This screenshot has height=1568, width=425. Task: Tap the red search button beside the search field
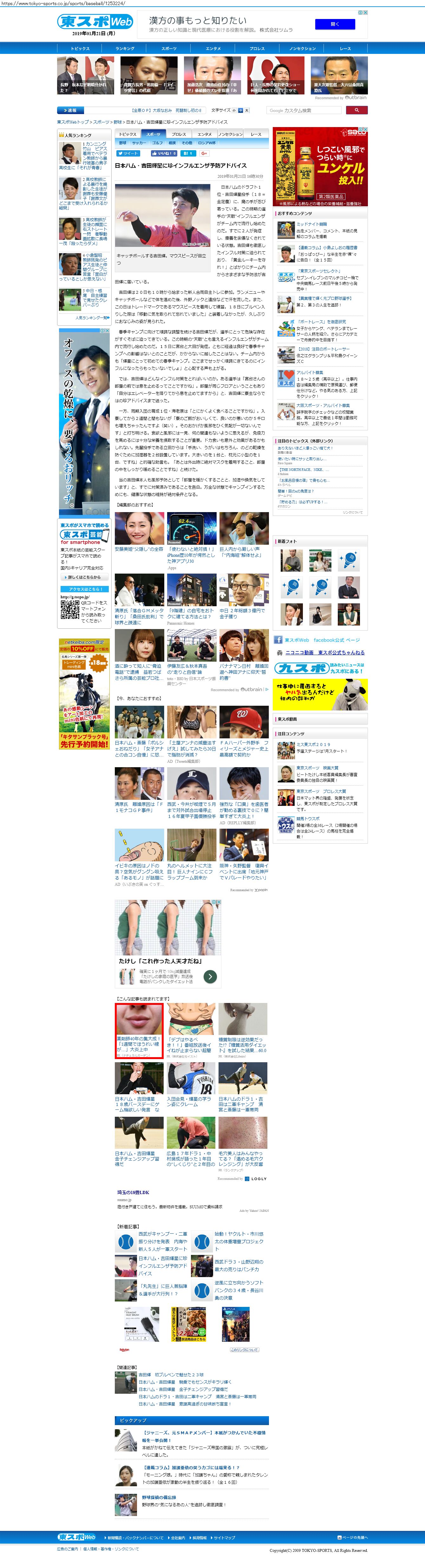(357, 110)
